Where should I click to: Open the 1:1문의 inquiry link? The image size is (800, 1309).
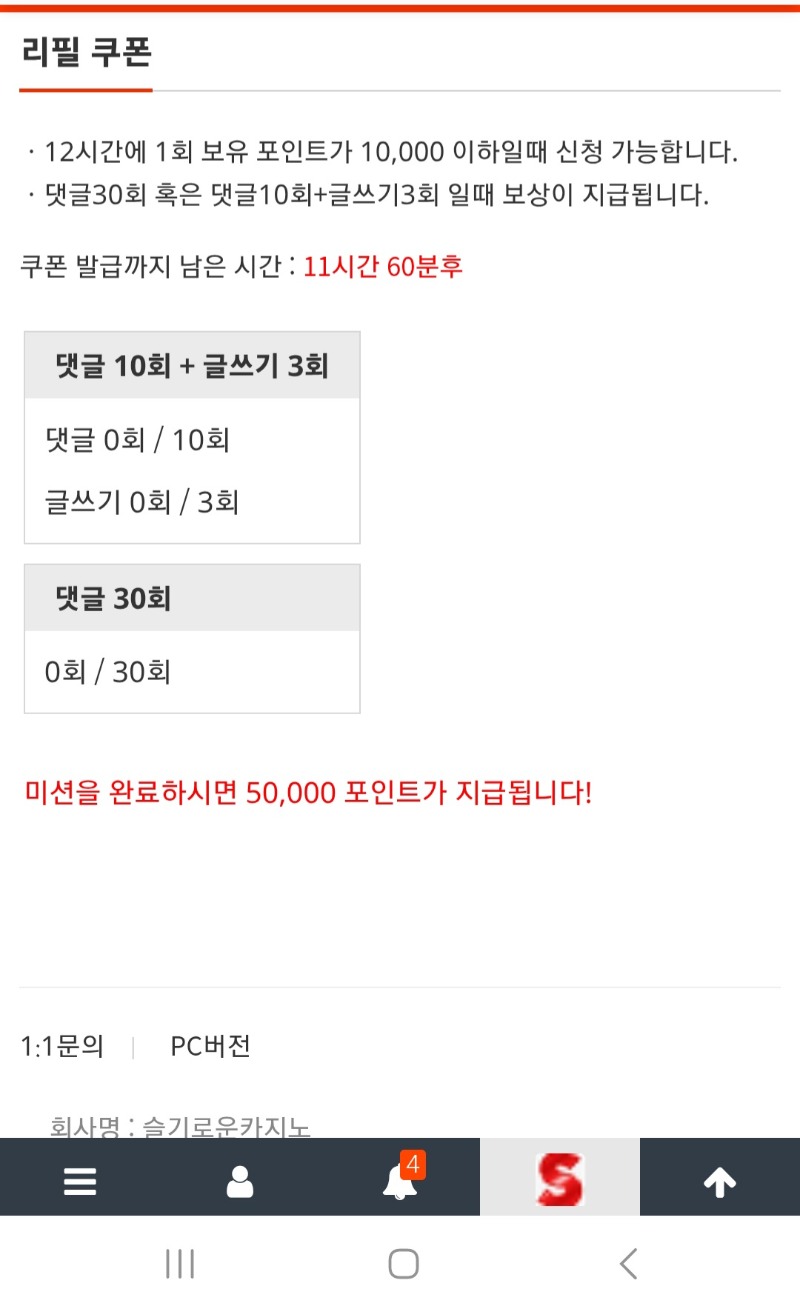pyautogui.click(x=61, y=1046)
